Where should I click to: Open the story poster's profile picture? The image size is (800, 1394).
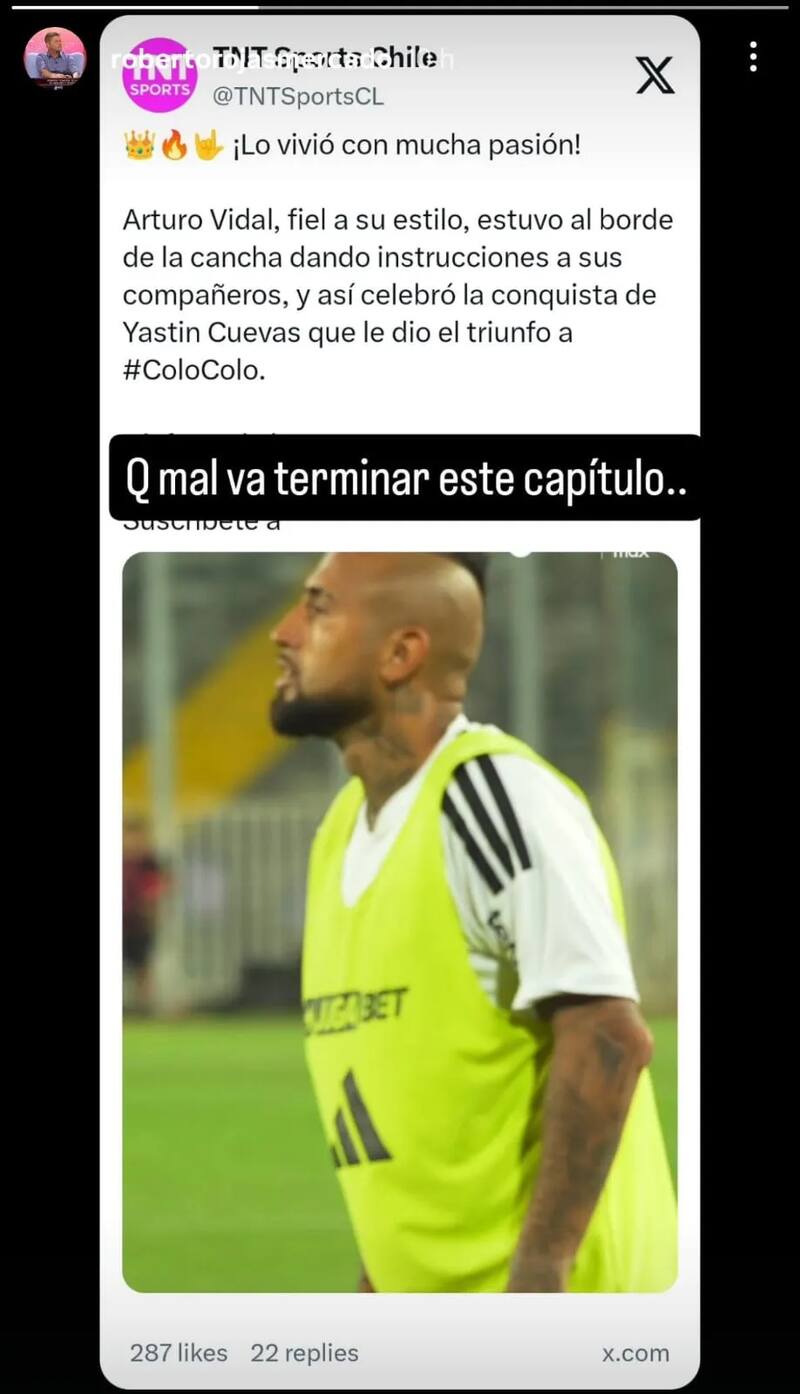54,57
